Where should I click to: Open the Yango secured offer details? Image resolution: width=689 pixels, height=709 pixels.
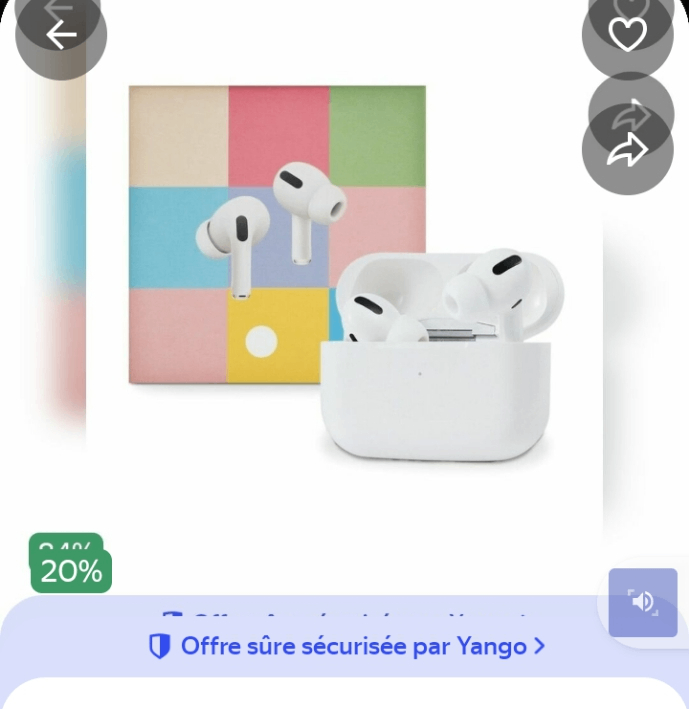(345, 646)
